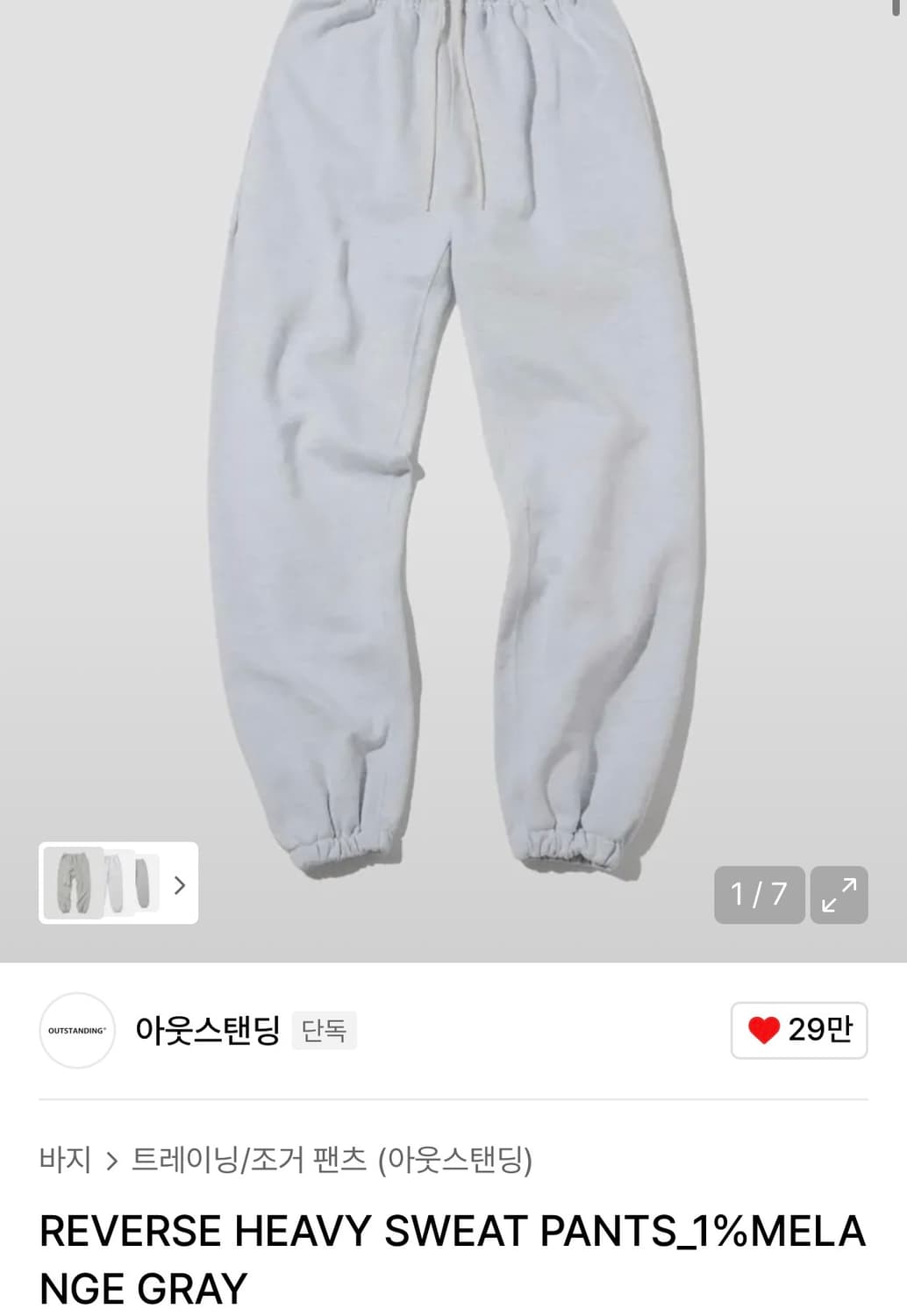Open photo fullscreen via diagonal arrows icon
This screenshot has width=907, height=1316.
pyautogui.click(x=842, y=896)
